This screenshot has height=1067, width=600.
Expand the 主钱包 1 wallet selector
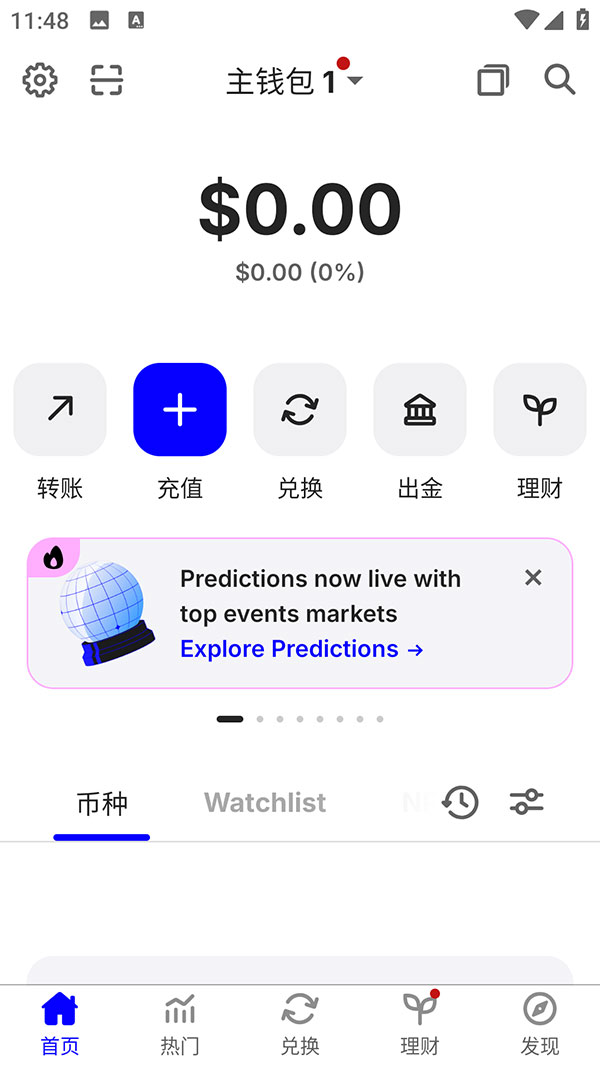click(294, 81)
